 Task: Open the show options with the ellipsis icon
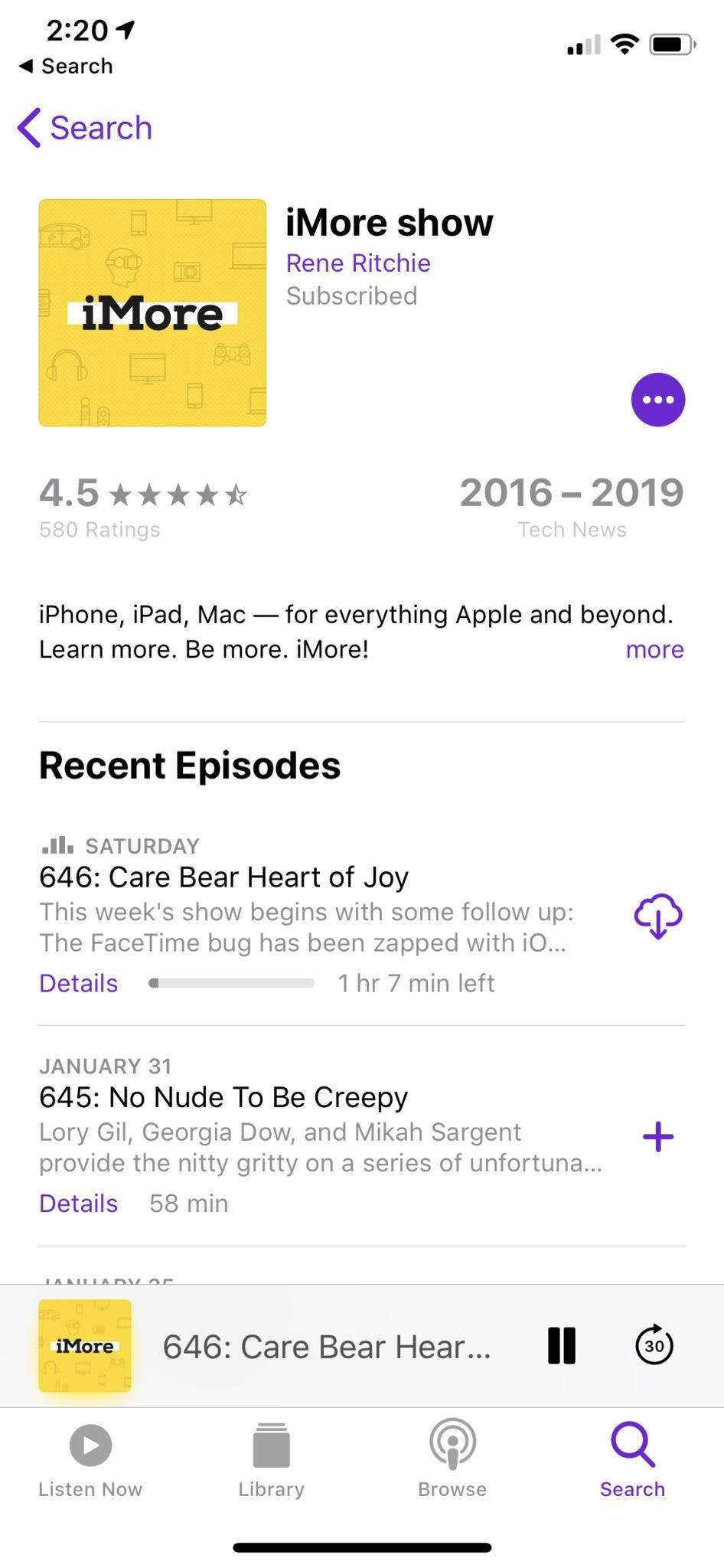[x=657, y=399]
